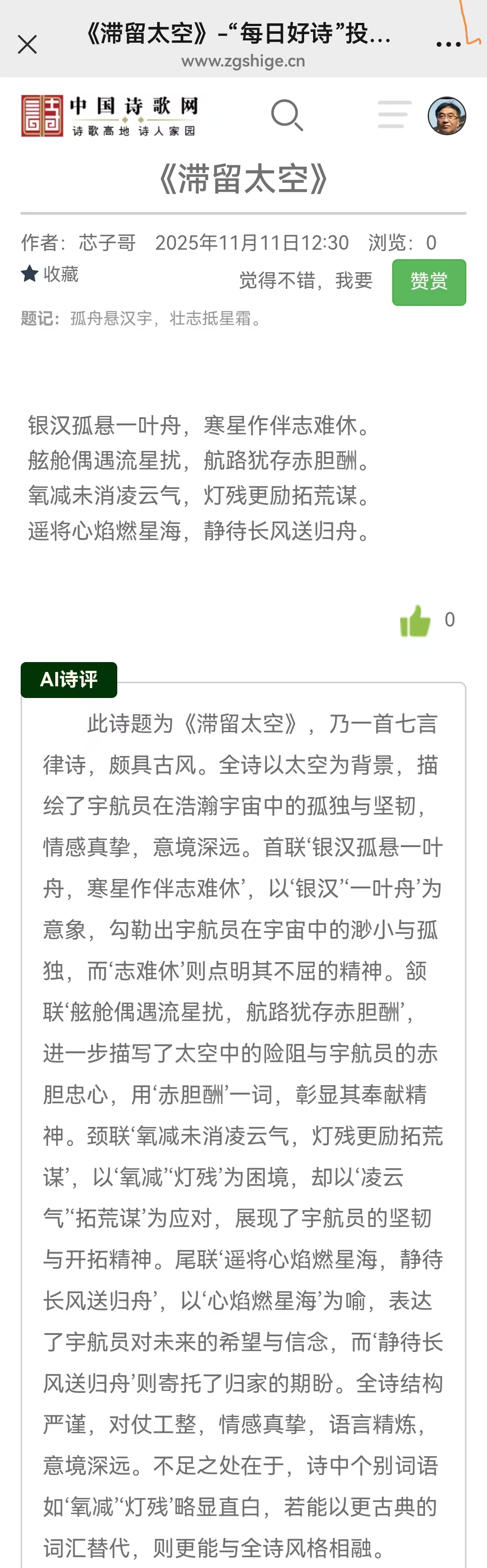The height and width of the screenshot is (1568, 487).
Task: Open the hamburger navigation menu
Action: coord(394,115)
